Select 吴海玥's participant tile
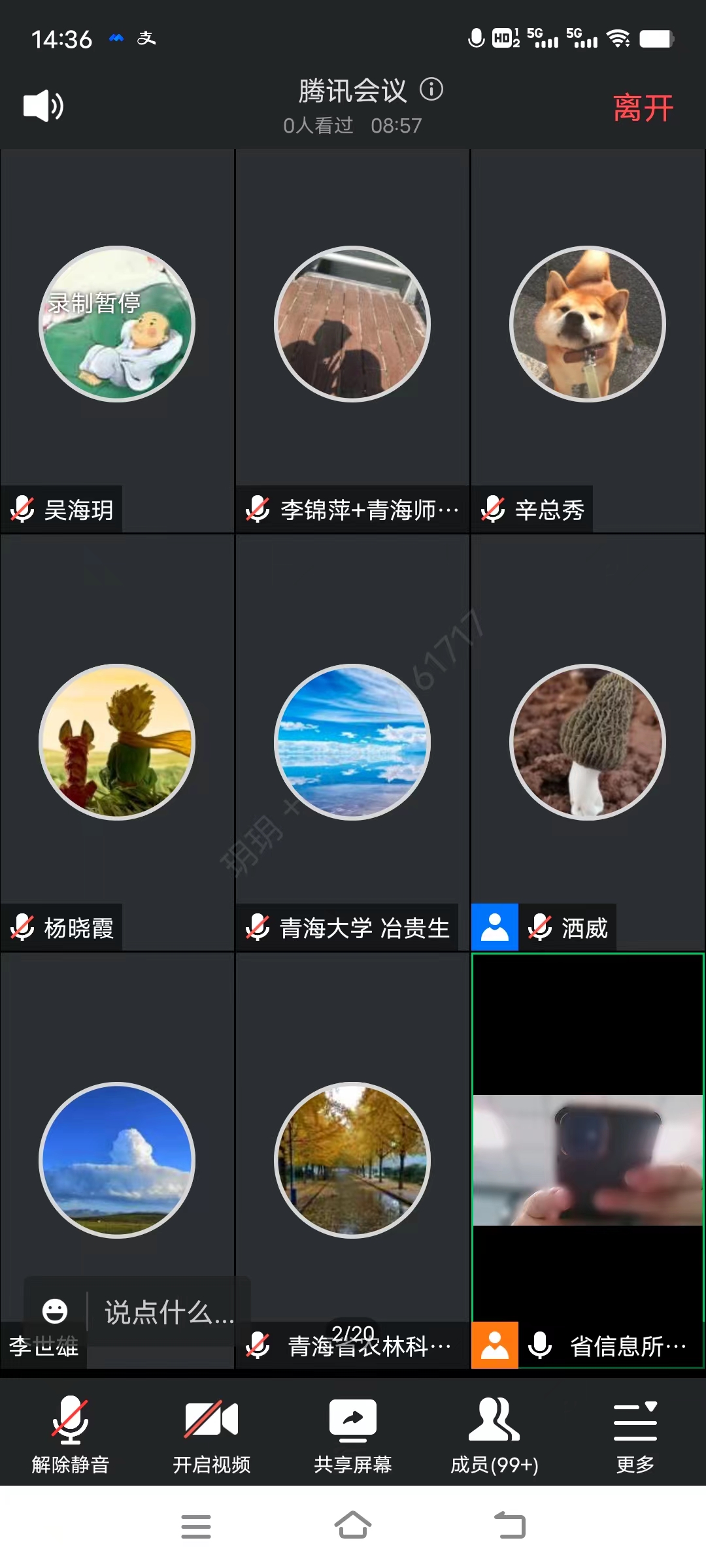The image size is (706, 1568). pyautogui.click(x=118, y=340)
